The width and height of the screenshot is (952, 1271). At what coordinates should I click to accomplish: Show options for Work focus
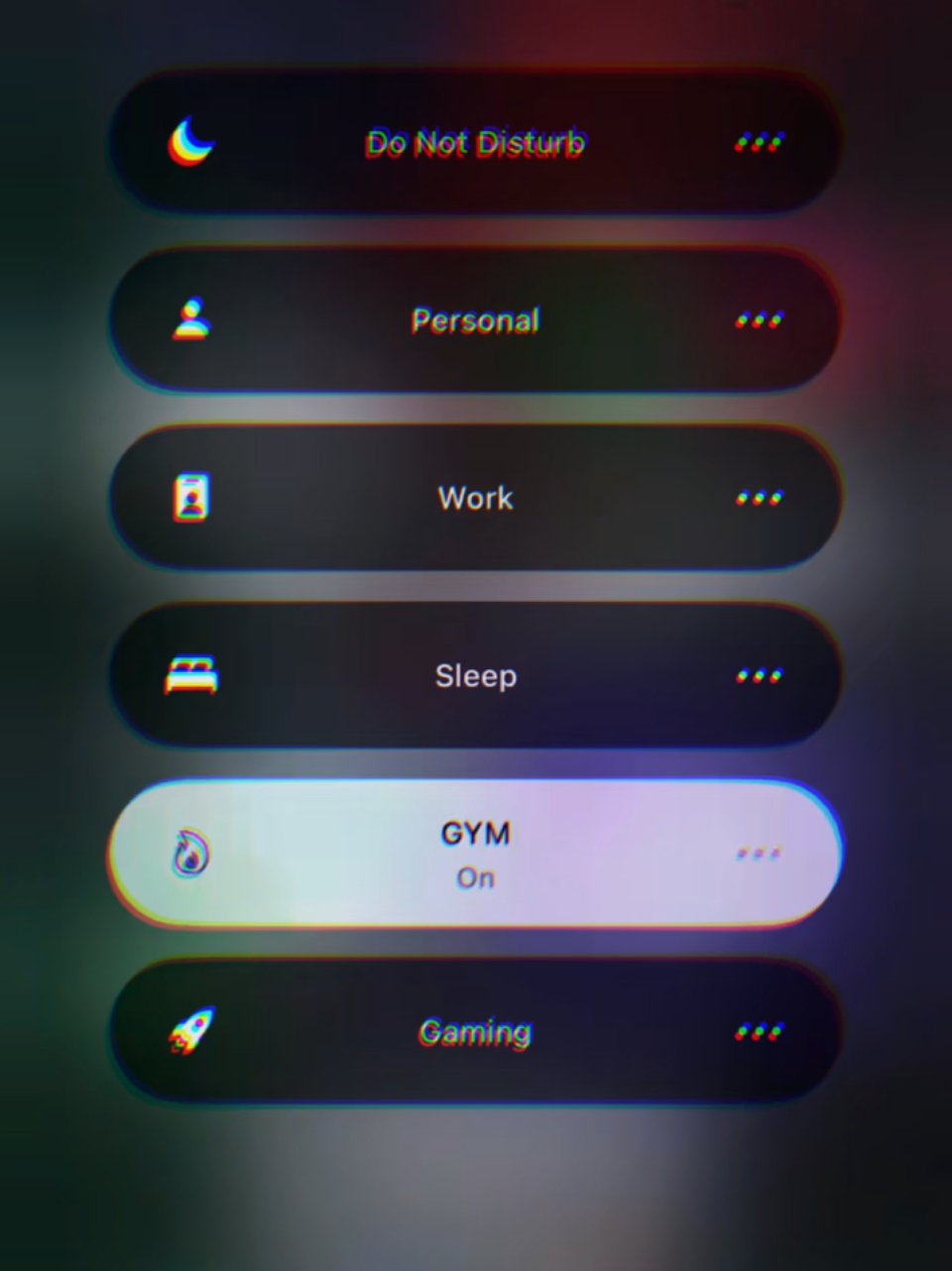tap(759, 498)
